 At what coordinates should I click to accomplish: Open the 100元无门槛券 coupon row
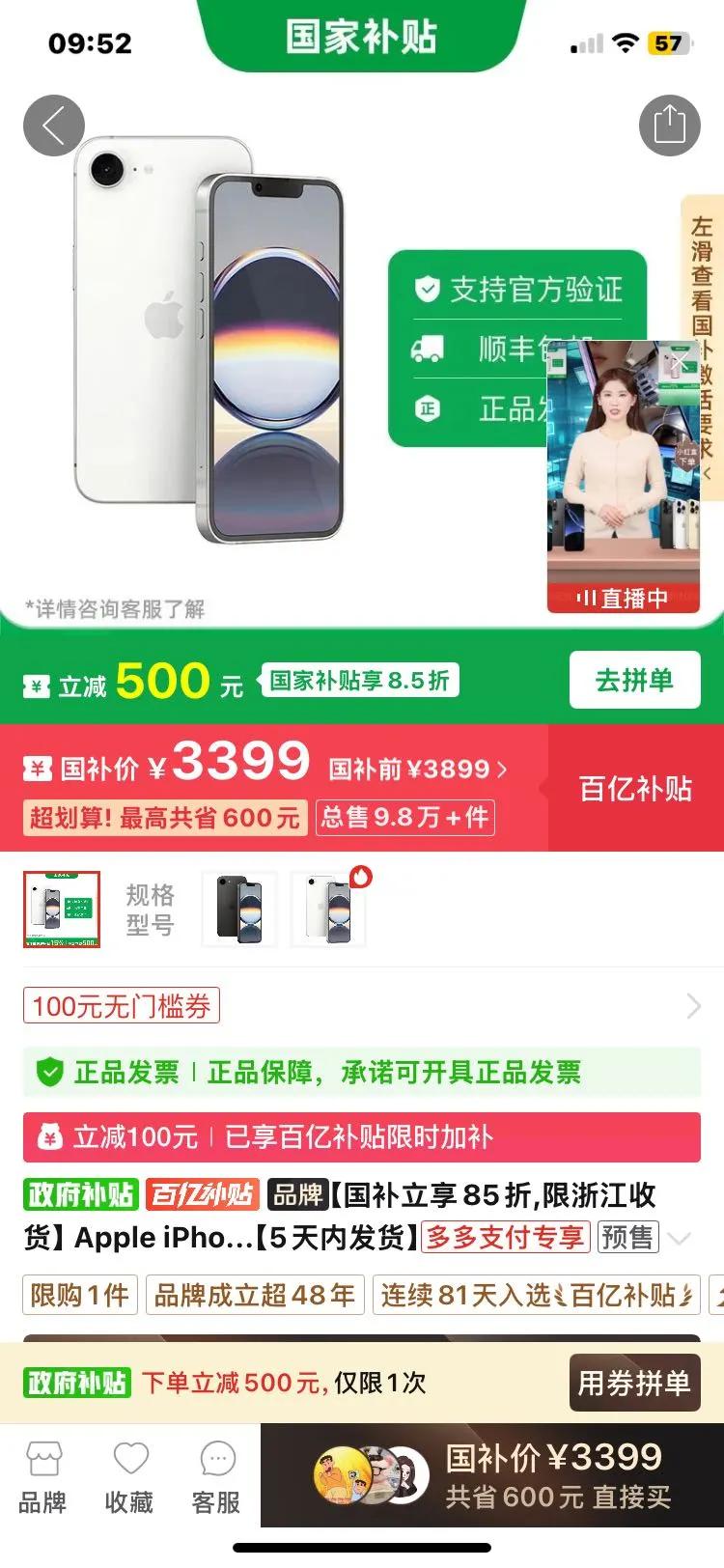[362, 1006]
